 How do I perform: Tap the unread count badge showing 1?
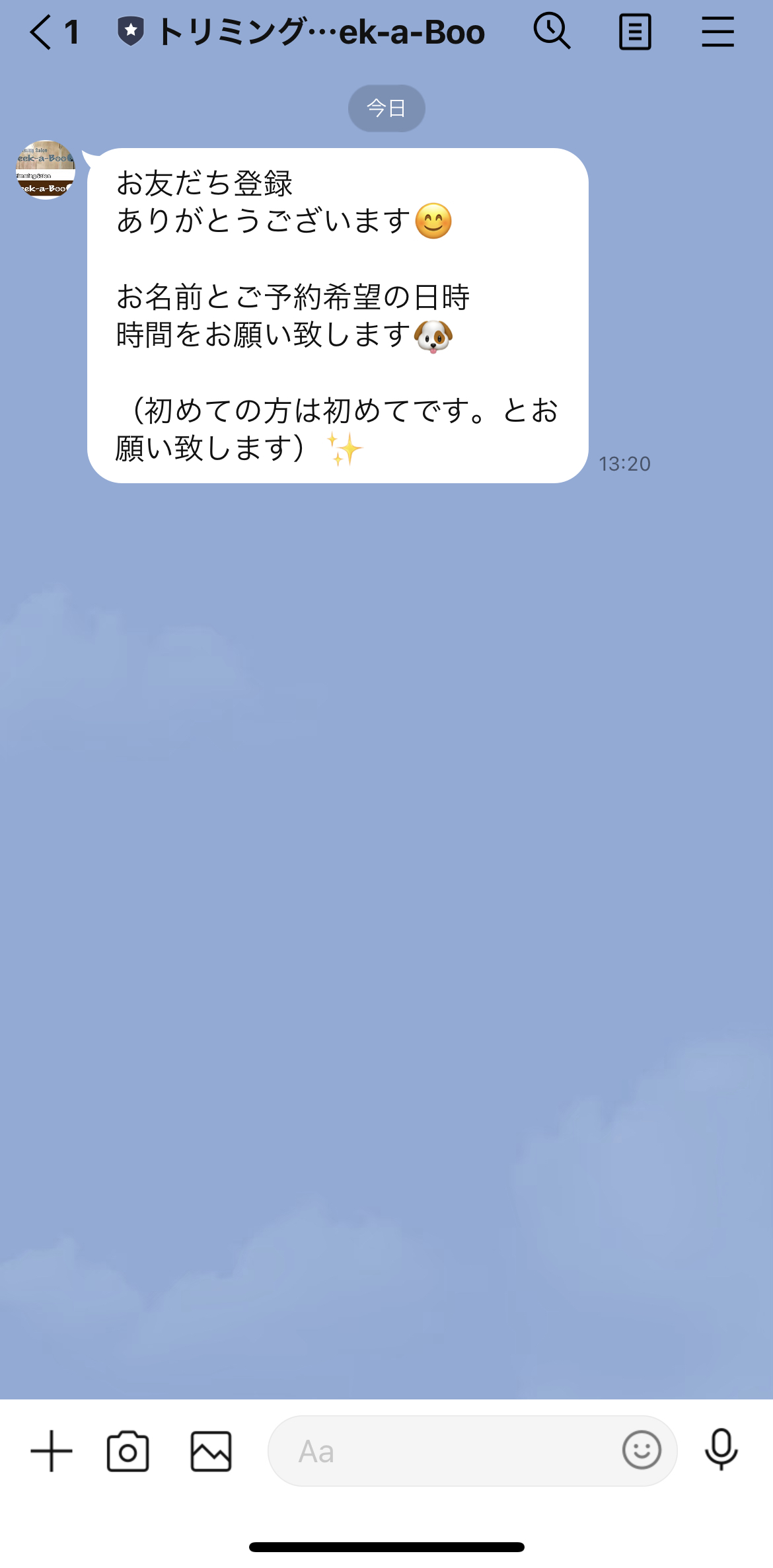click(x=73, y=31)
